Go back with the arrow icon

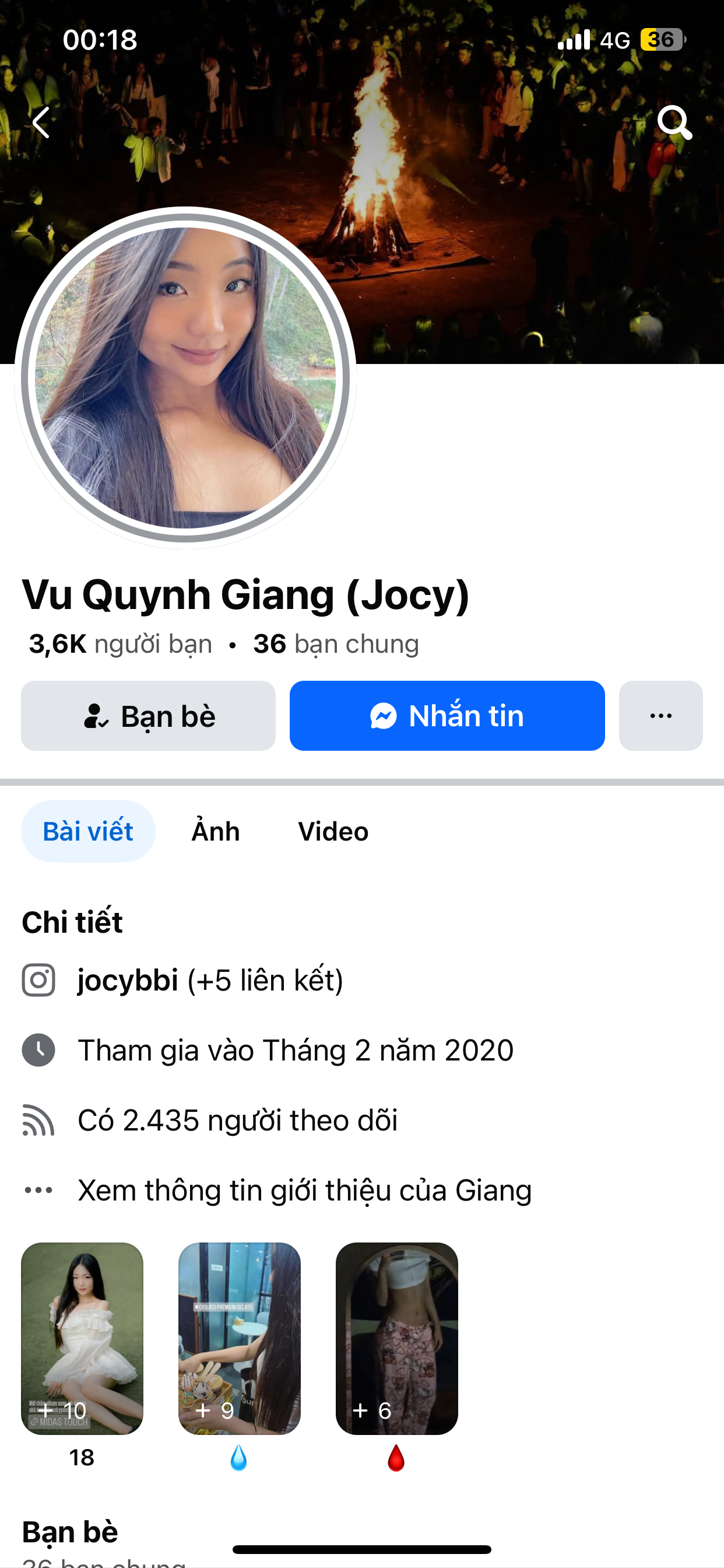[41, 123]
